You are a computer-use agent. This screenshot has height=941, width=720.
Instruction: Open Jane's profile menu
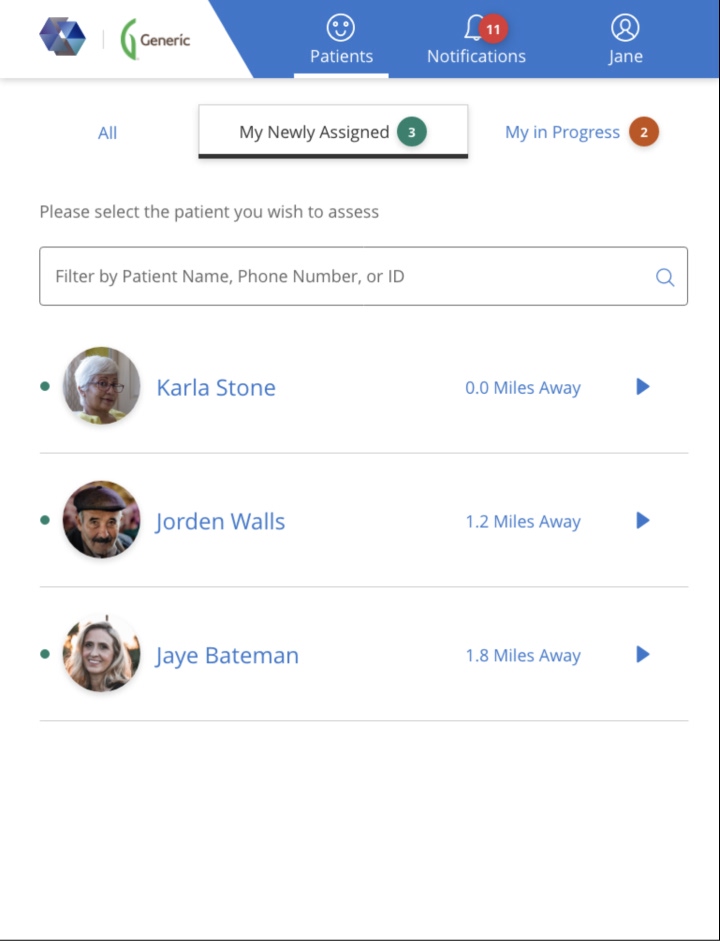click(625, 40)
